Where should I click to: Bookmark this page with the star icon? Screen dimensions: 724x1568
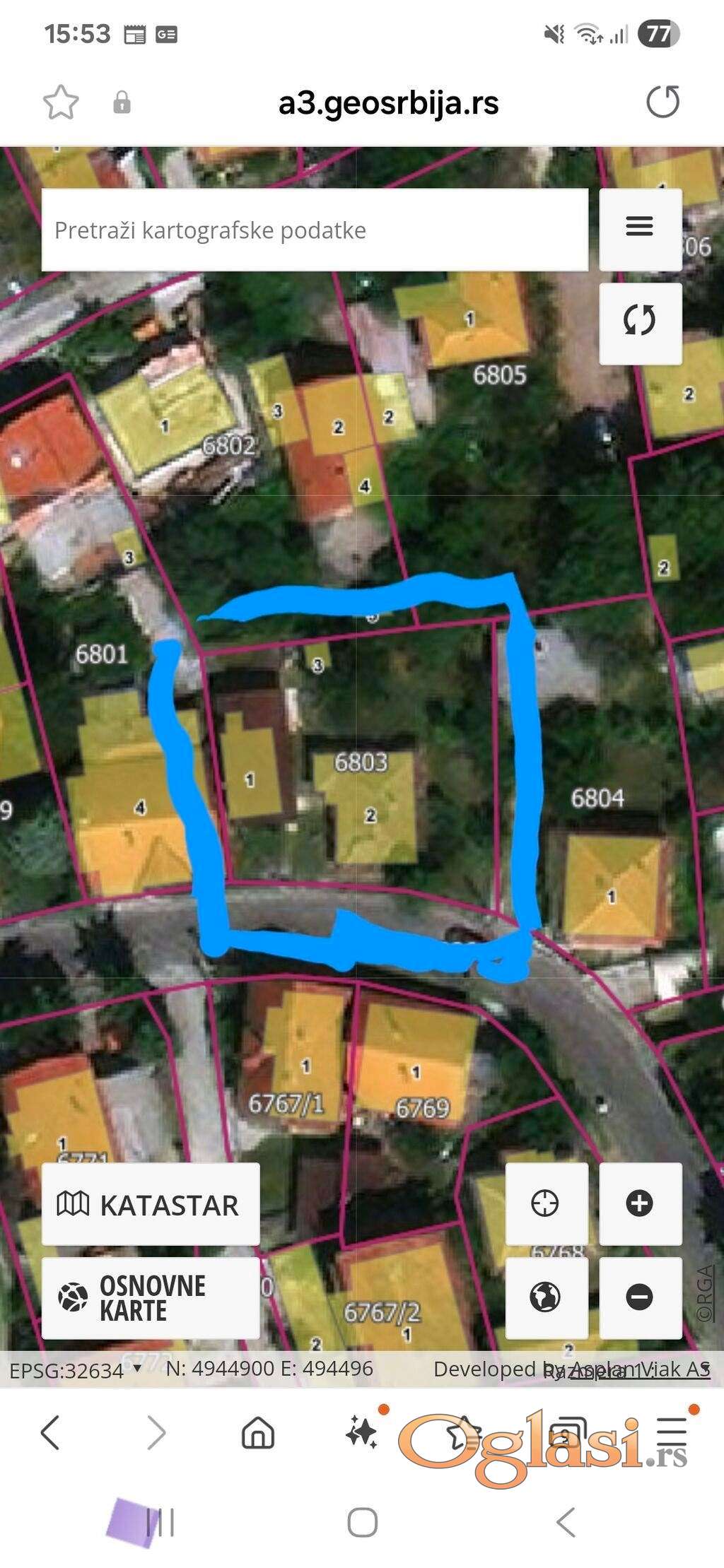[61, 103]
